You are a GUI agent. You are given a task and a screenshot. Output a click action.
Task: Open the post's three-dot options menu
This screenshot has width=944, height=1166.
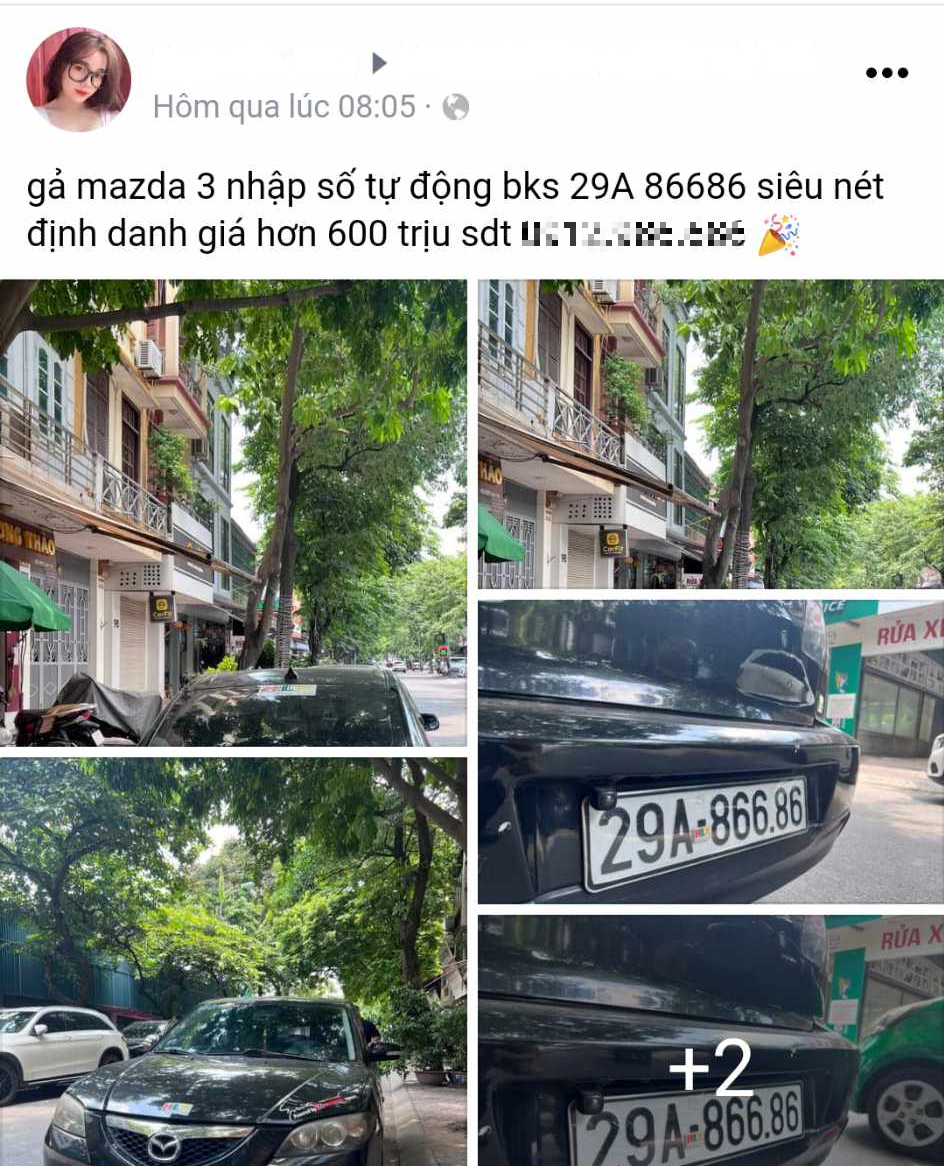click(886, 72)
